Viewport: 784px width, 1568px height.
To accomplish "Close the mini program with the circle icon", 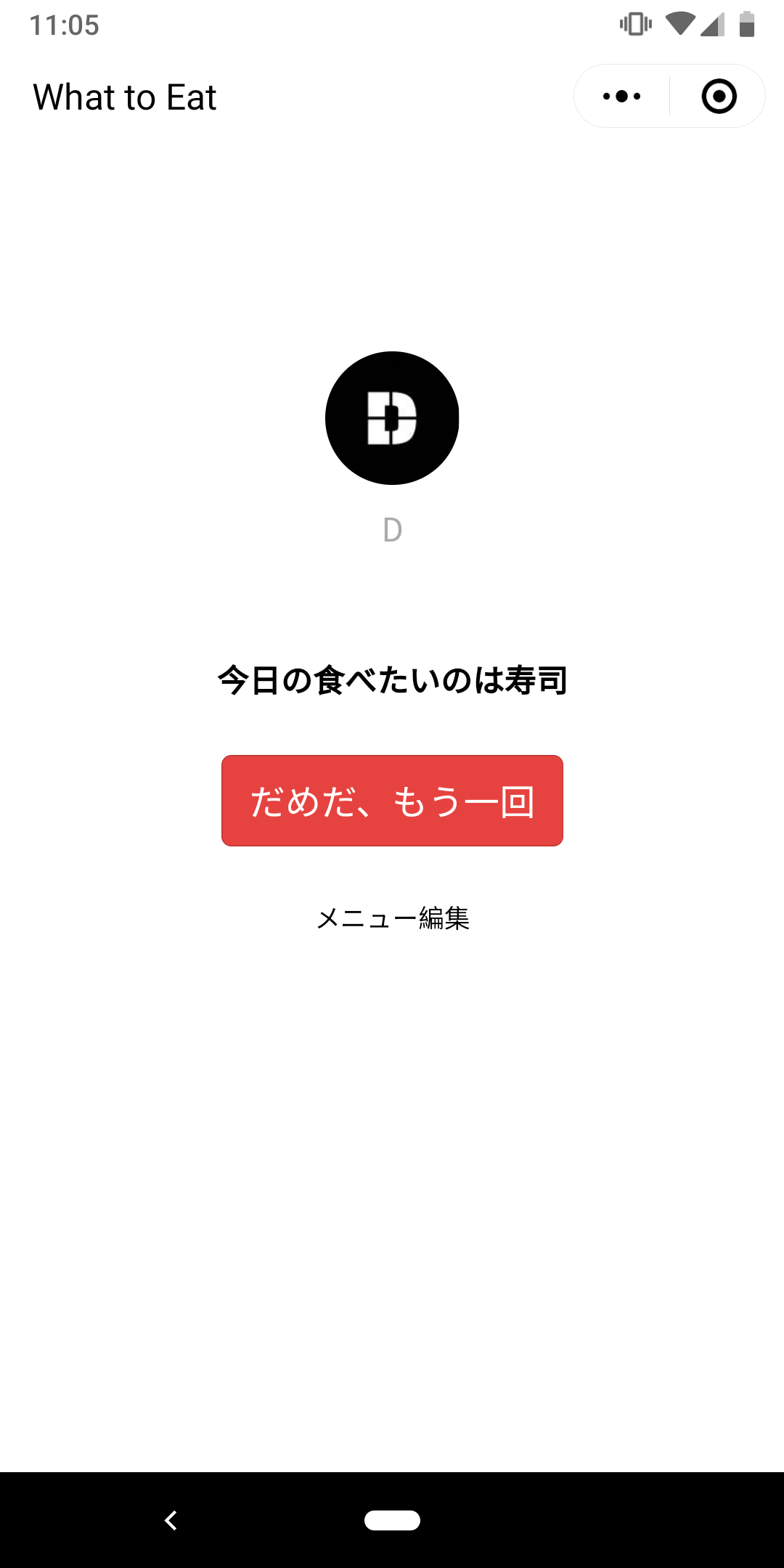I will point(719,97).
